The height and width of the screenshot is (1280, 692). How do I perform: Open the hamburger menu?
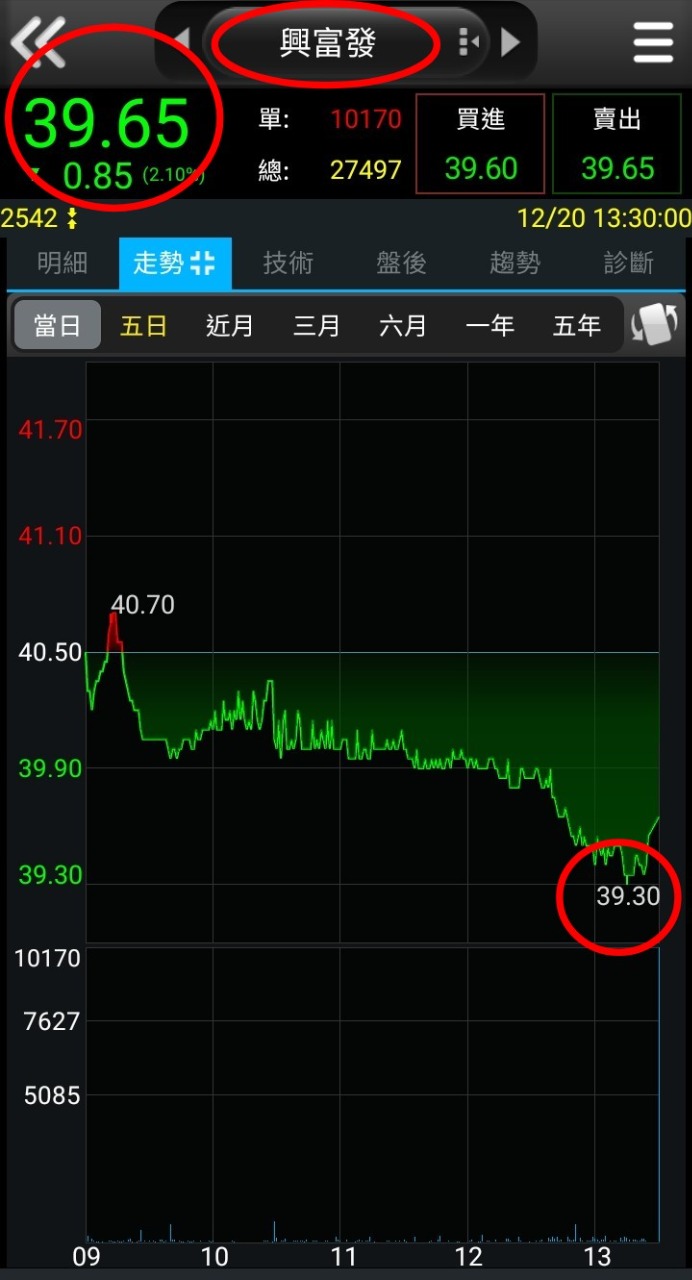point(653,42)
